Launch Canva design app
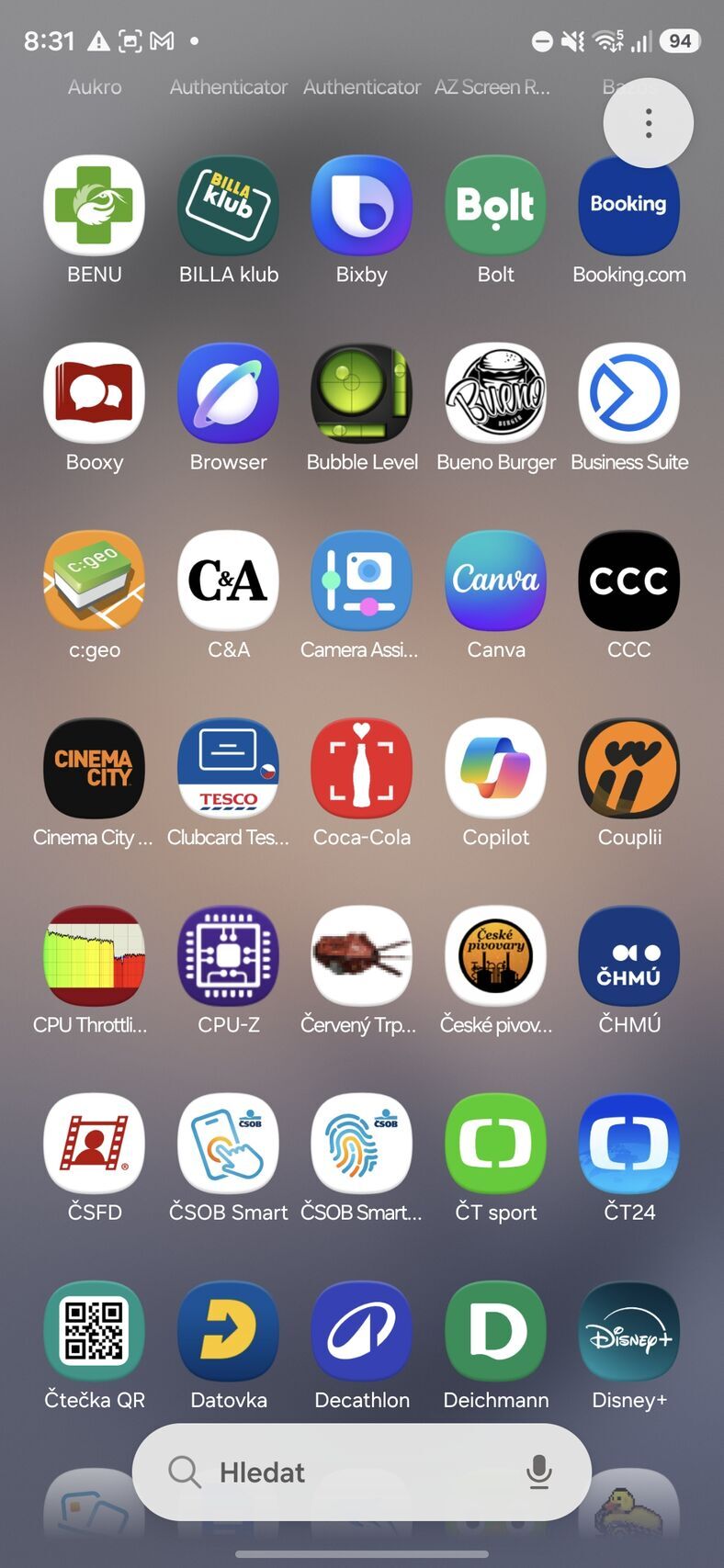Screen dimensions: 724x1568 tap(495, 581)
